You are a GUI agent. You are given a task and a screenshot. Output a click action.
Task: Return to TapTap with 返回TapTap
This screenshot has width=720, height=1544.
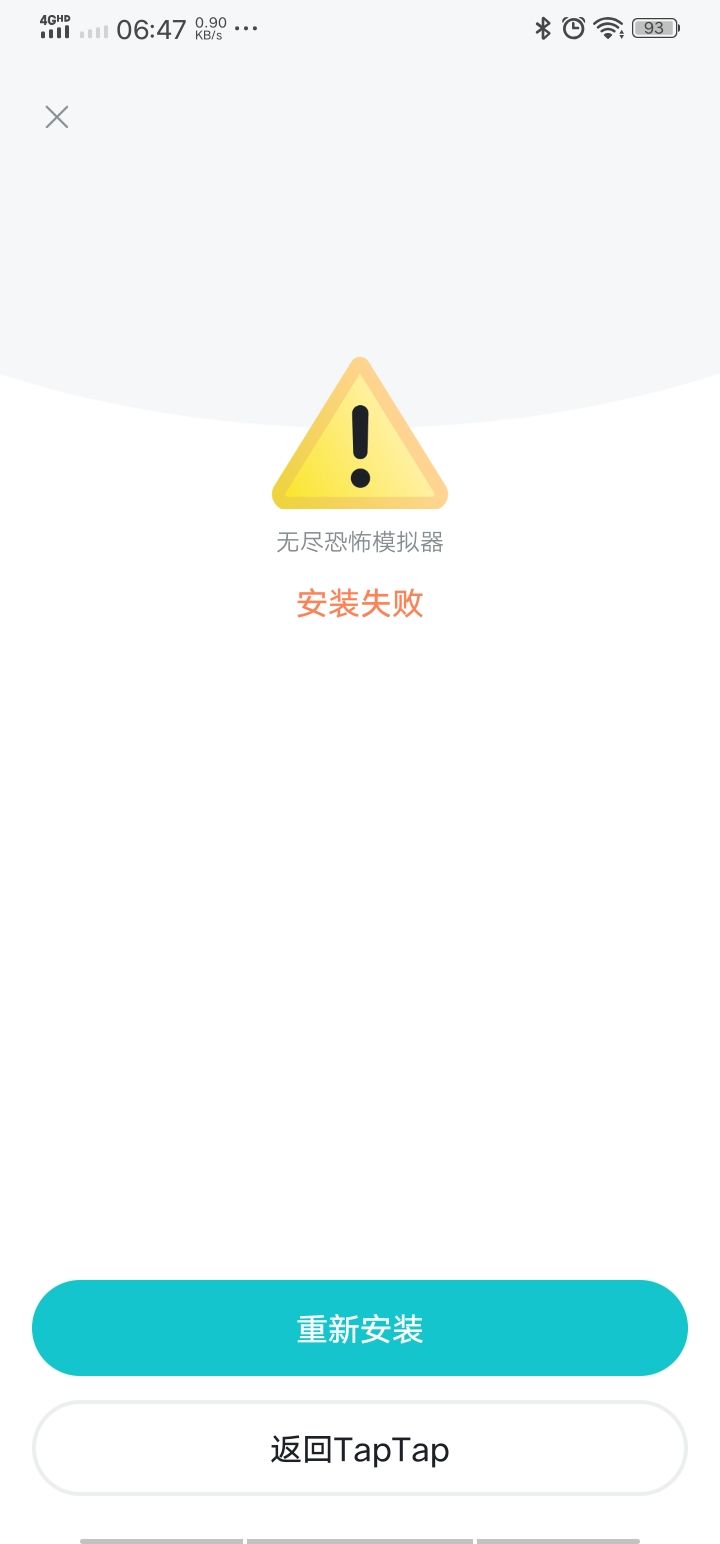pos(360,1448)
